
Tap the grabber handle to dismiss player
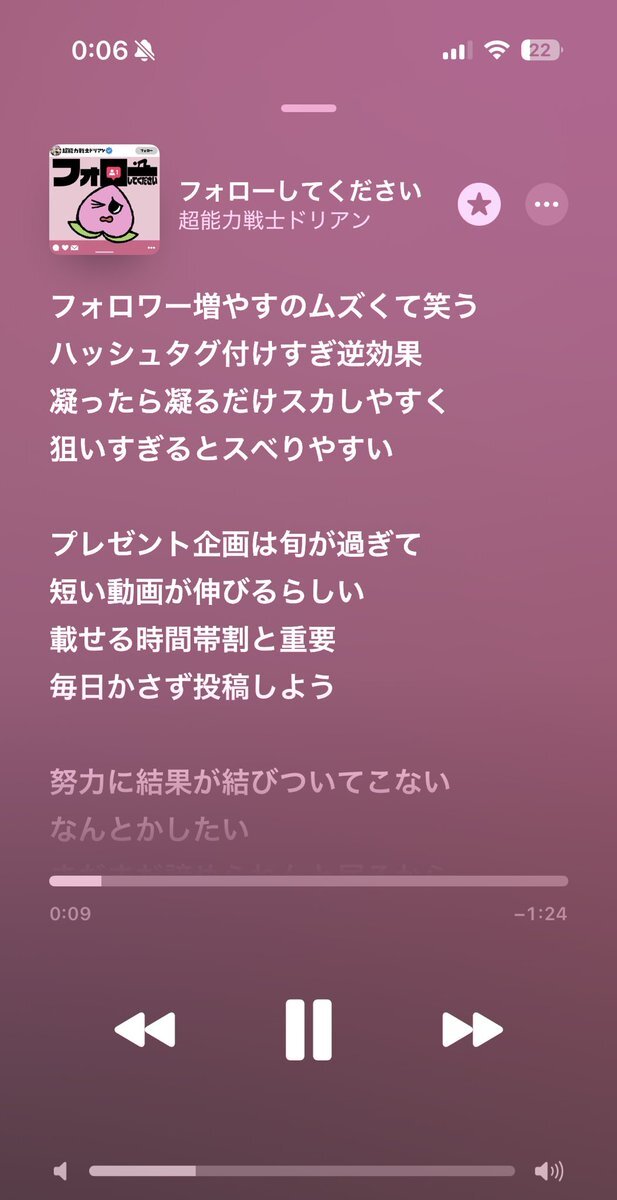pos(308,108)
